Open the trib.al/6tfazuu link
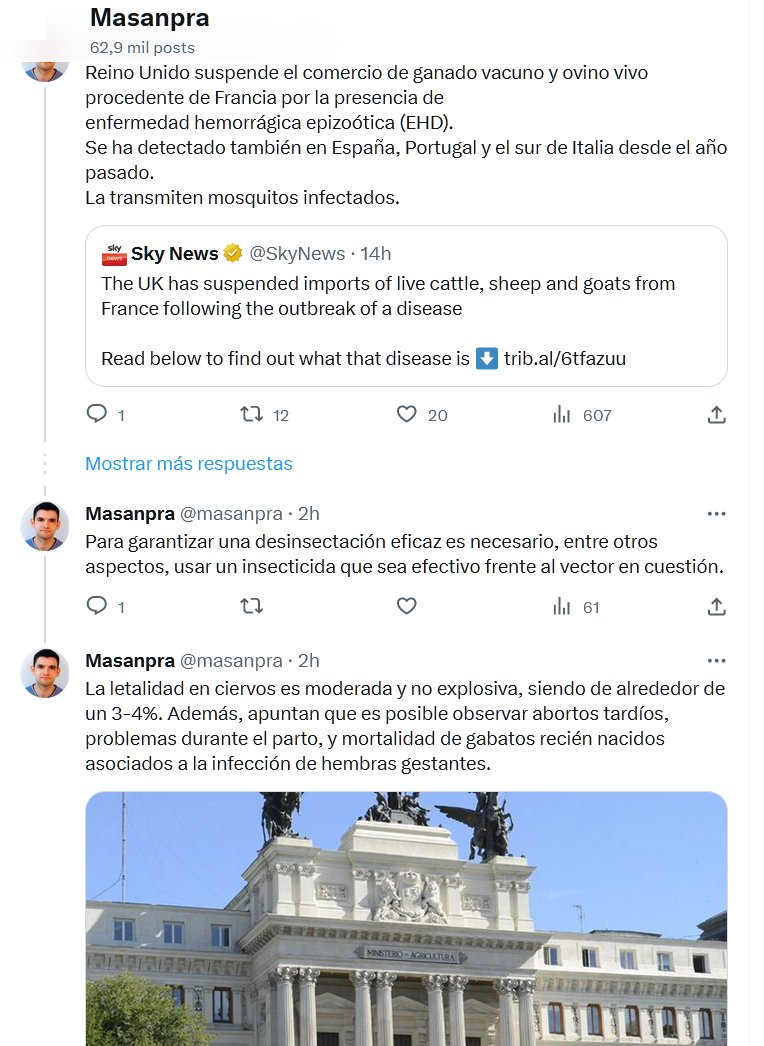 [x=564, y=358]
